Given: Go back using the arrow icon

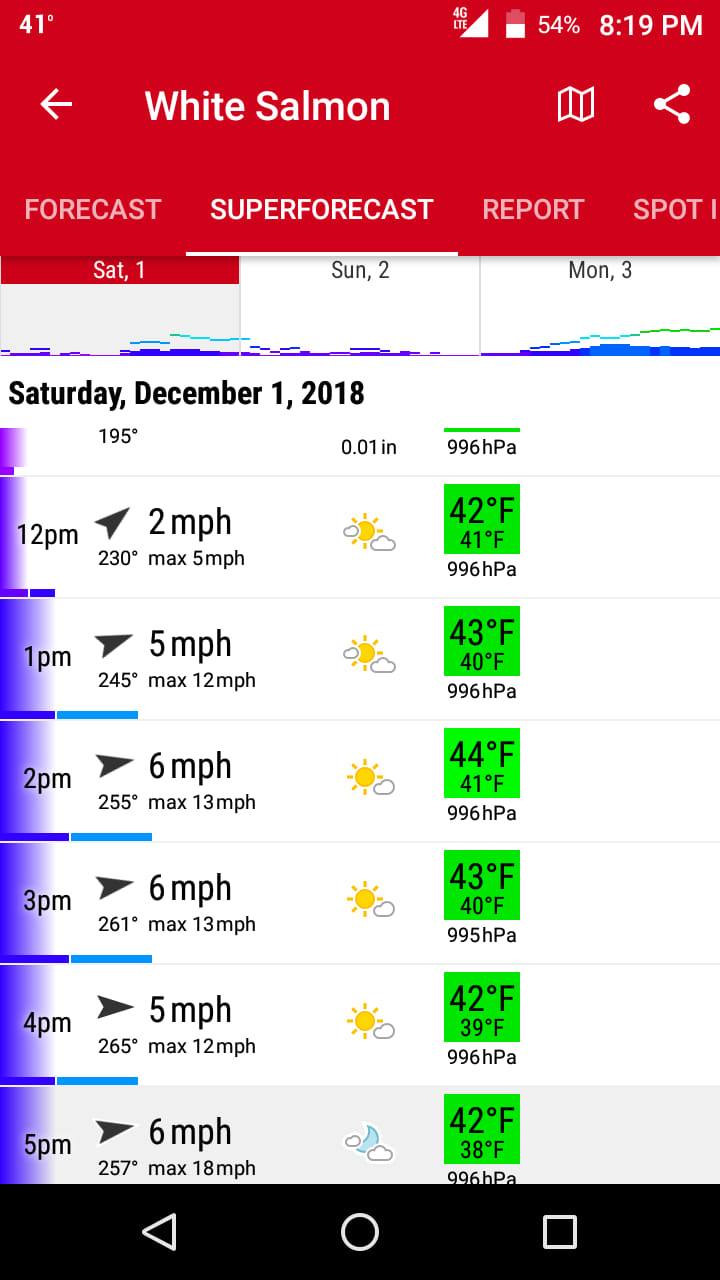Looking at the screenshot, I should click(x=56, y=105).
